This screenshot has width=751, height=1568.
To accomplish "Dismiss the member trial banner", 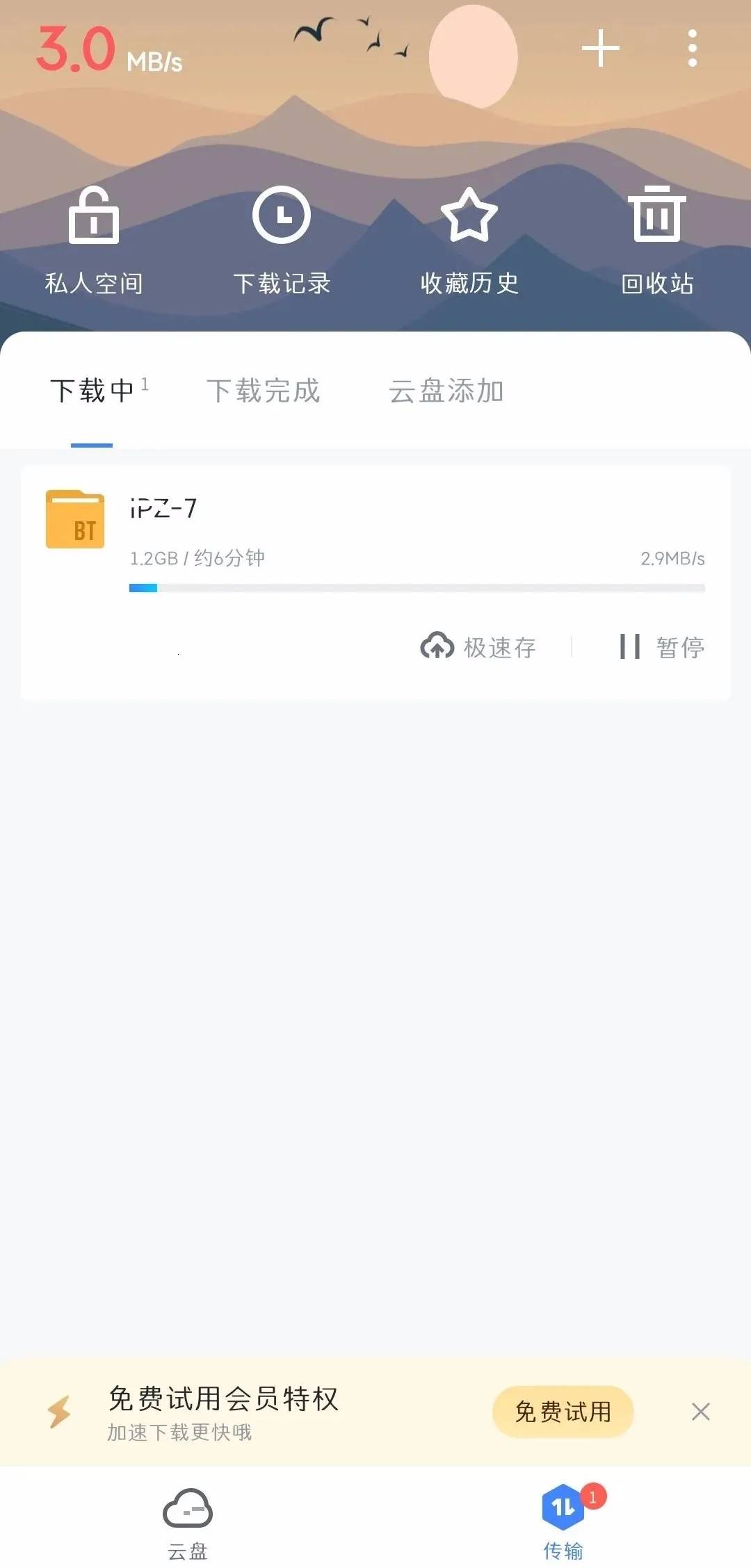I will pos(700,1412).
